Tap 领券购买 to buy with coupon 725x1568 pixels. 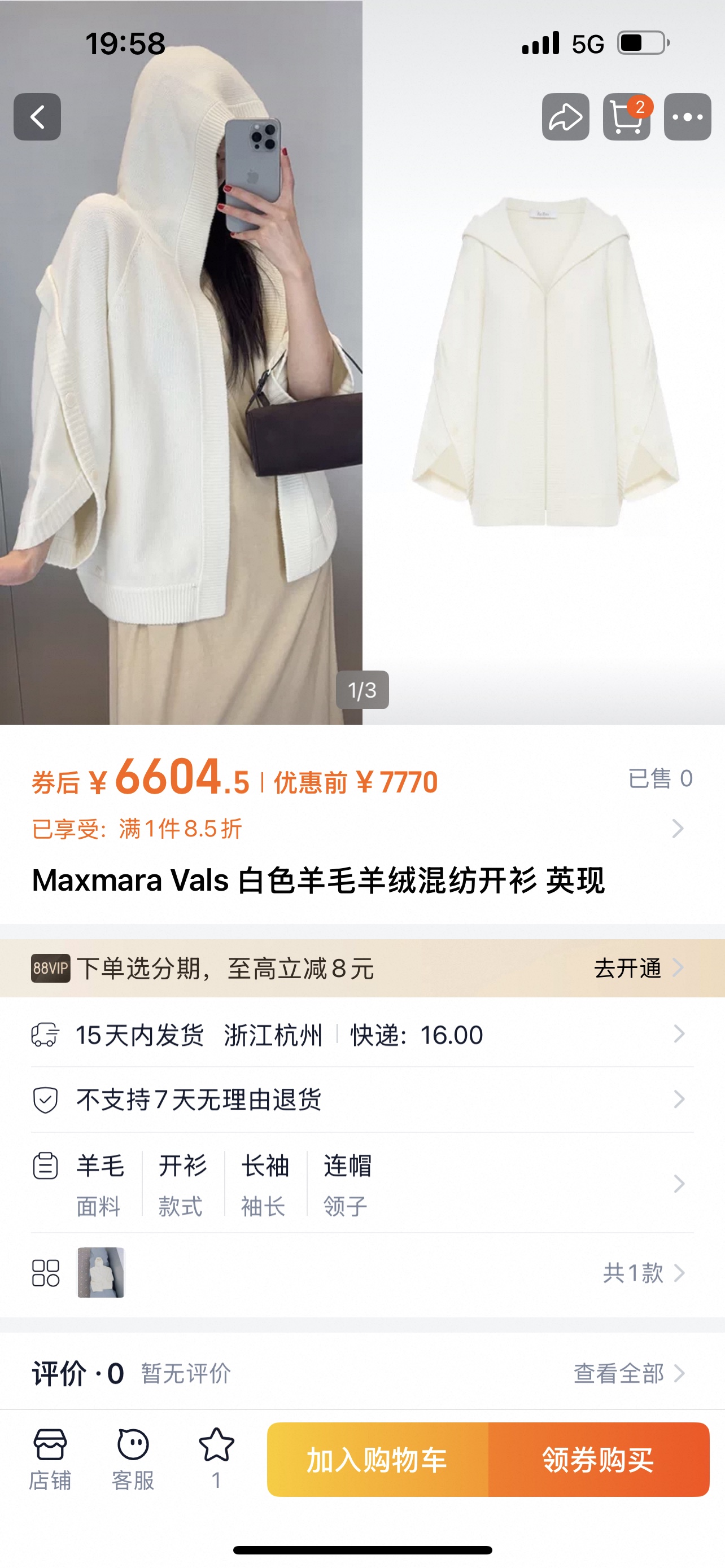(x=599, y=1460)
